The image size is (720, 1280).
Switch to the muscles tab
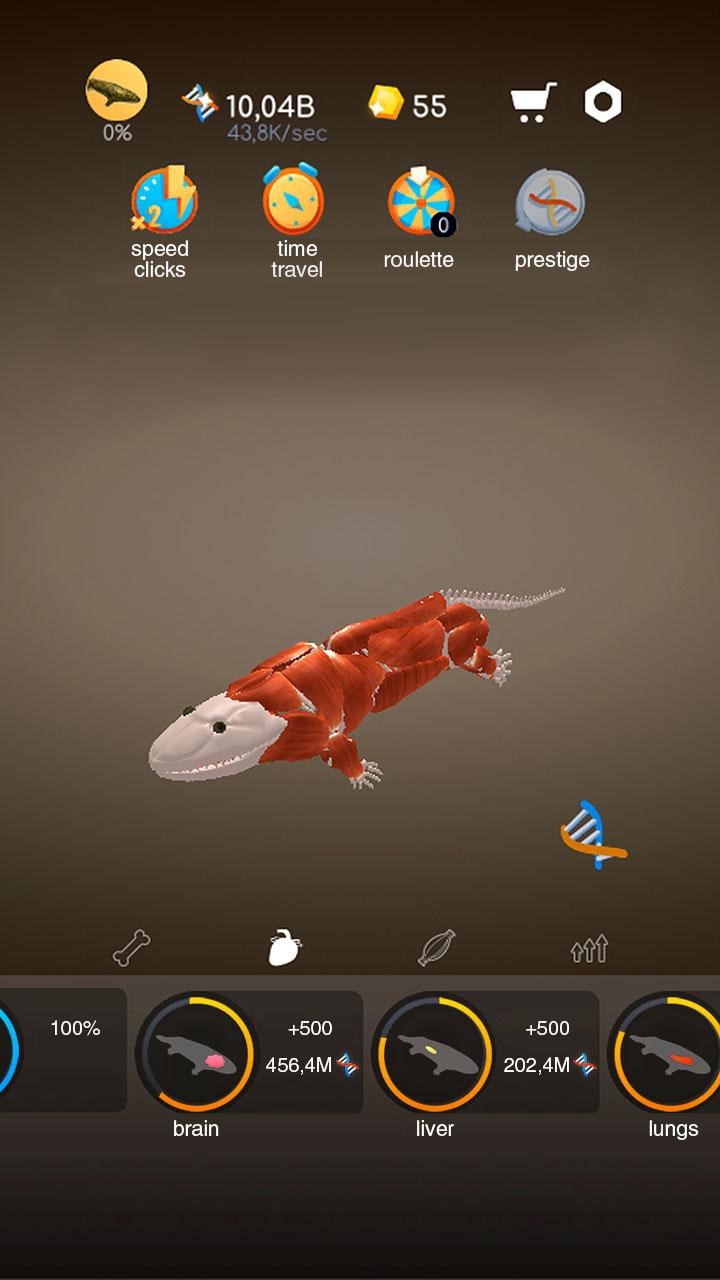click(x=437, y=947)
